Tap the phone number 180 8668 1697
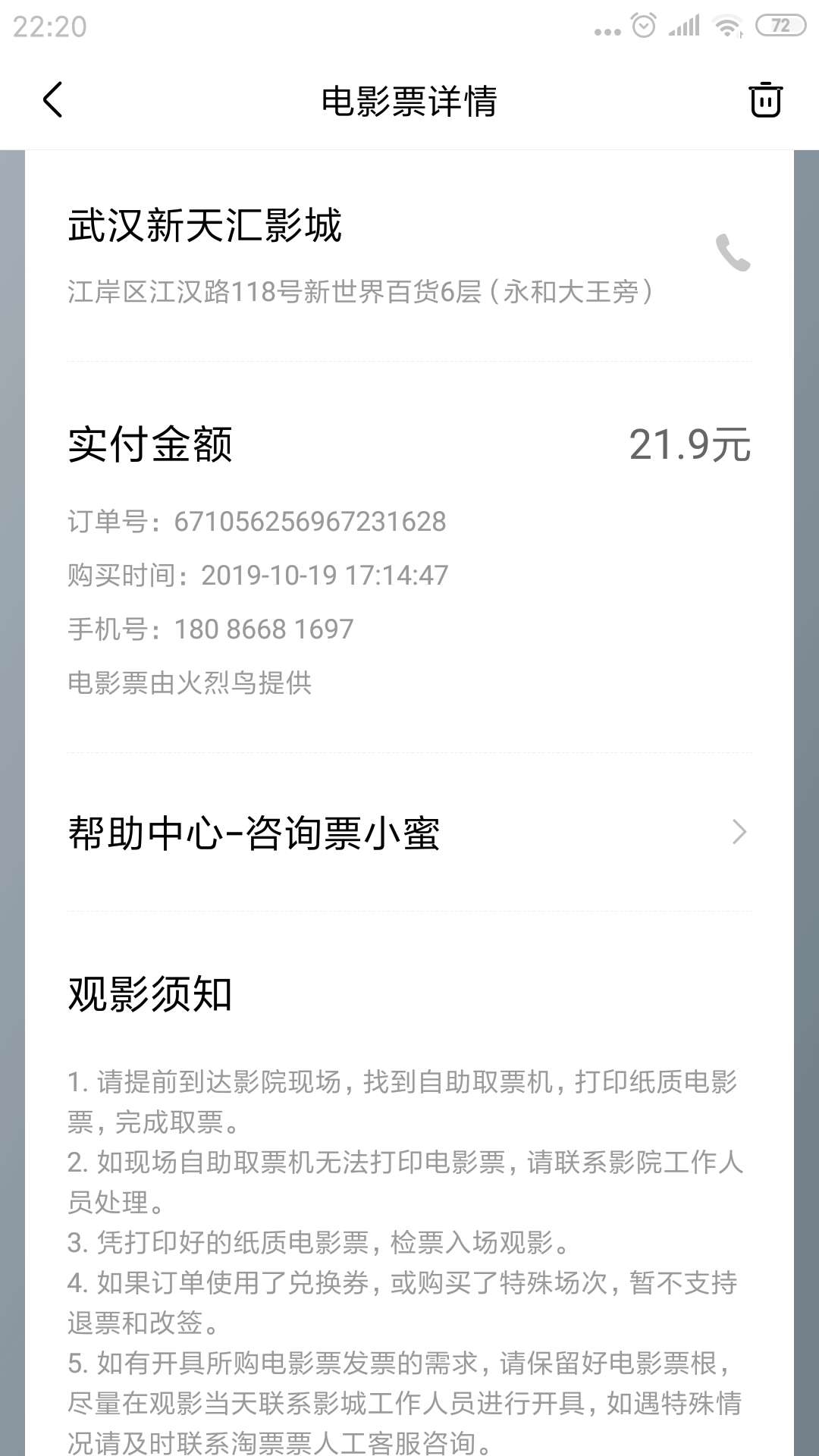819x1456 pixels. [210, 628]
